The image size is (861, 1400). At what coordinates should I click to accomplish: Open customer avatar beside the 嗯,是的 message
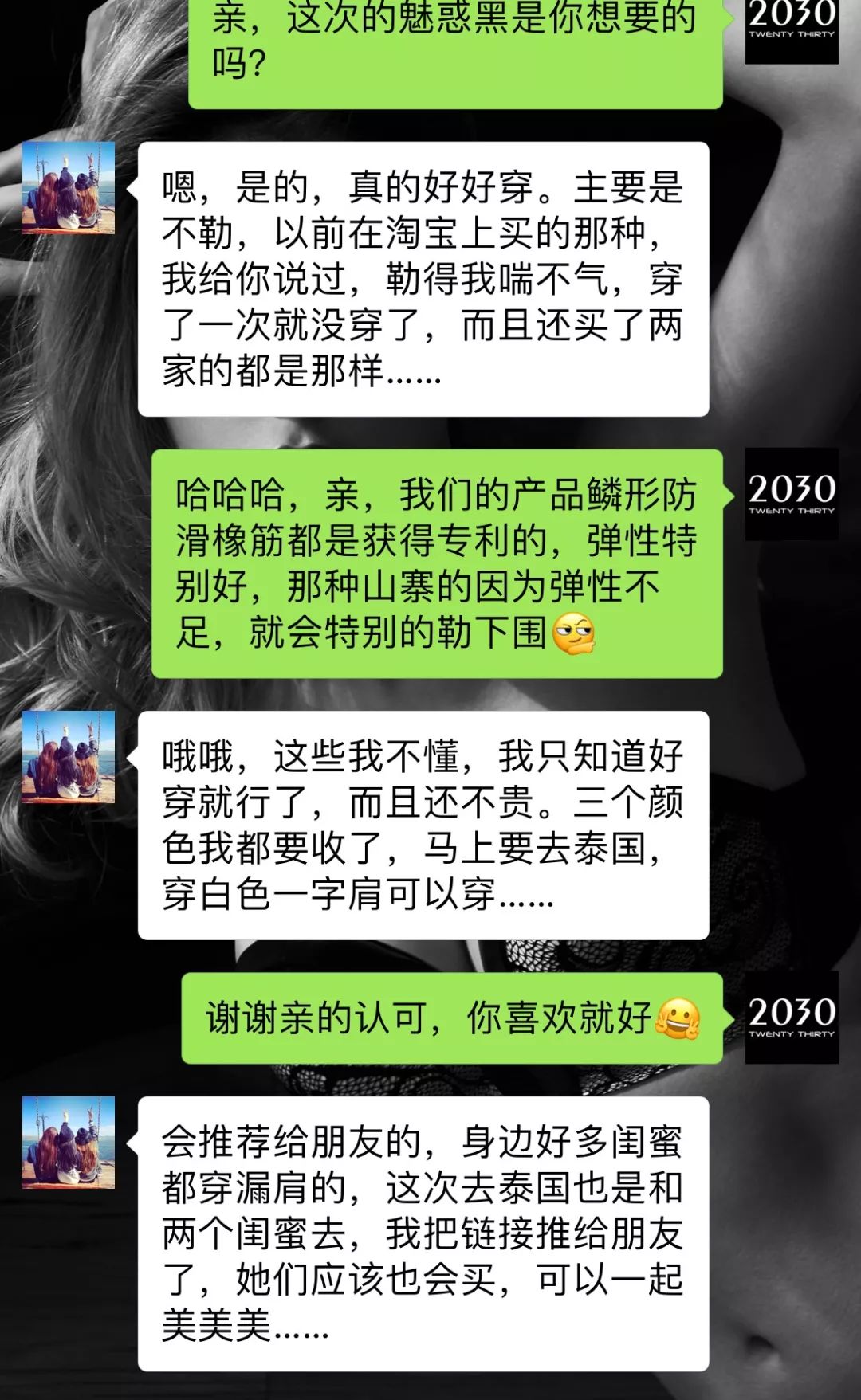(69, 188)
